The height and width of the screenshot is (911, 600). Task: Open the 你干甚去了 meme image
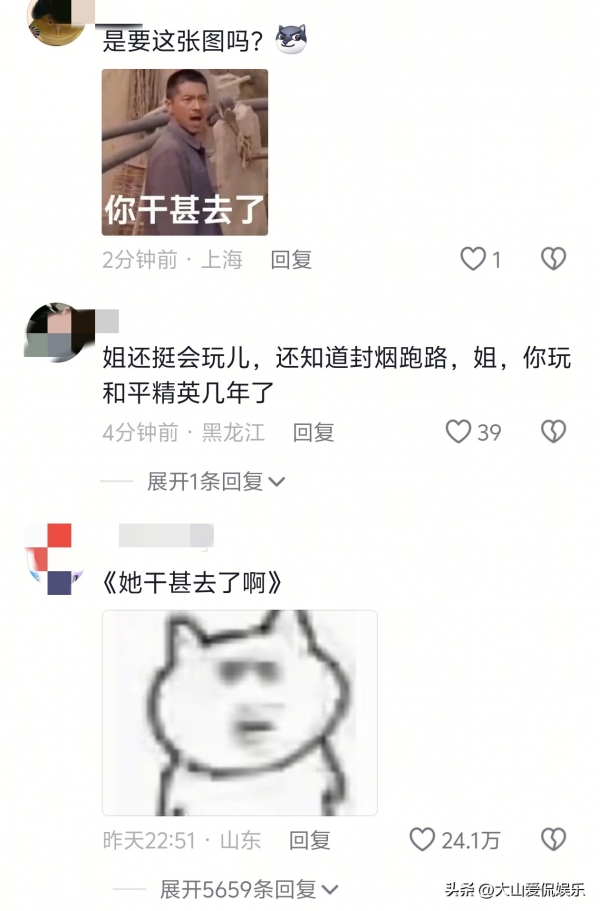(x=185, y=152)
